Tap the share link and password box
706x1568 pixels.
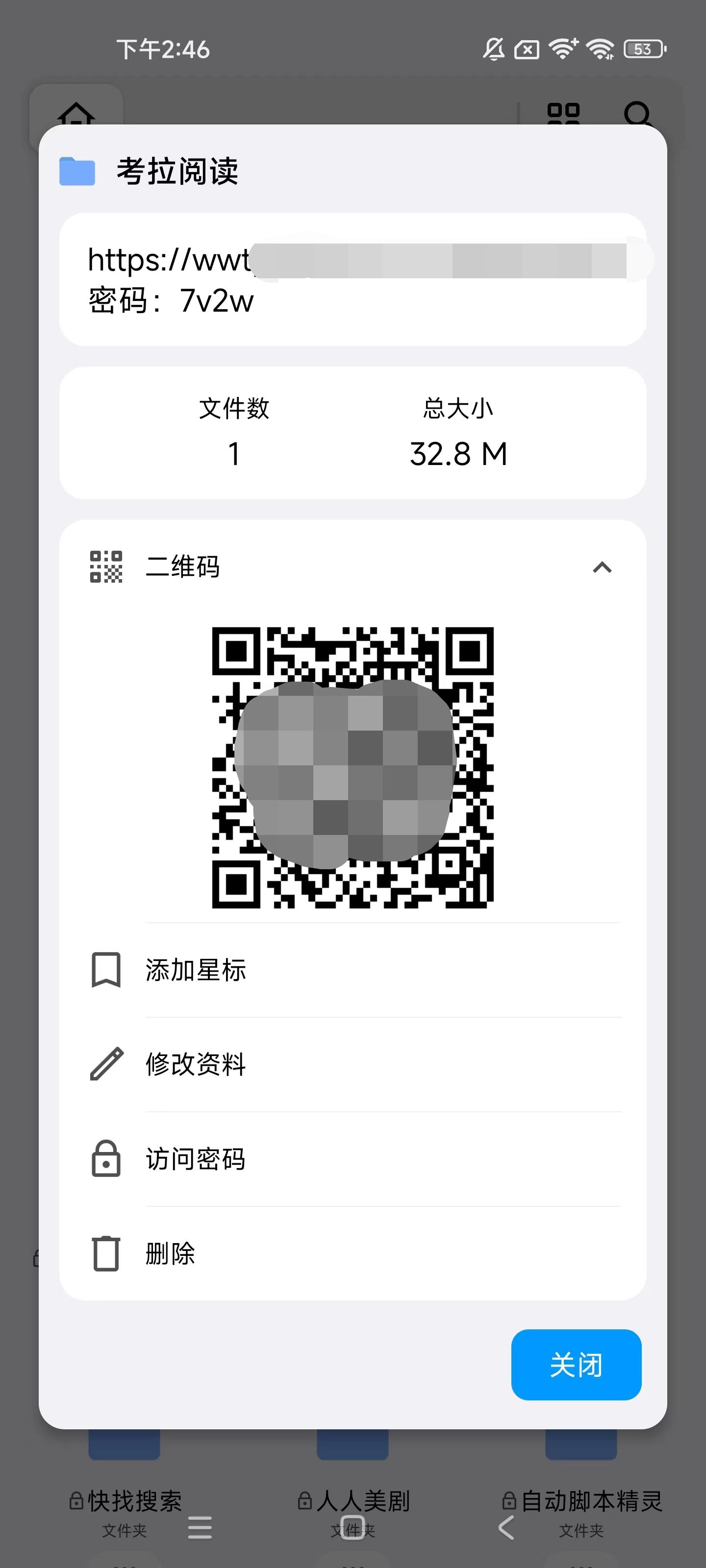click(352, 279)
